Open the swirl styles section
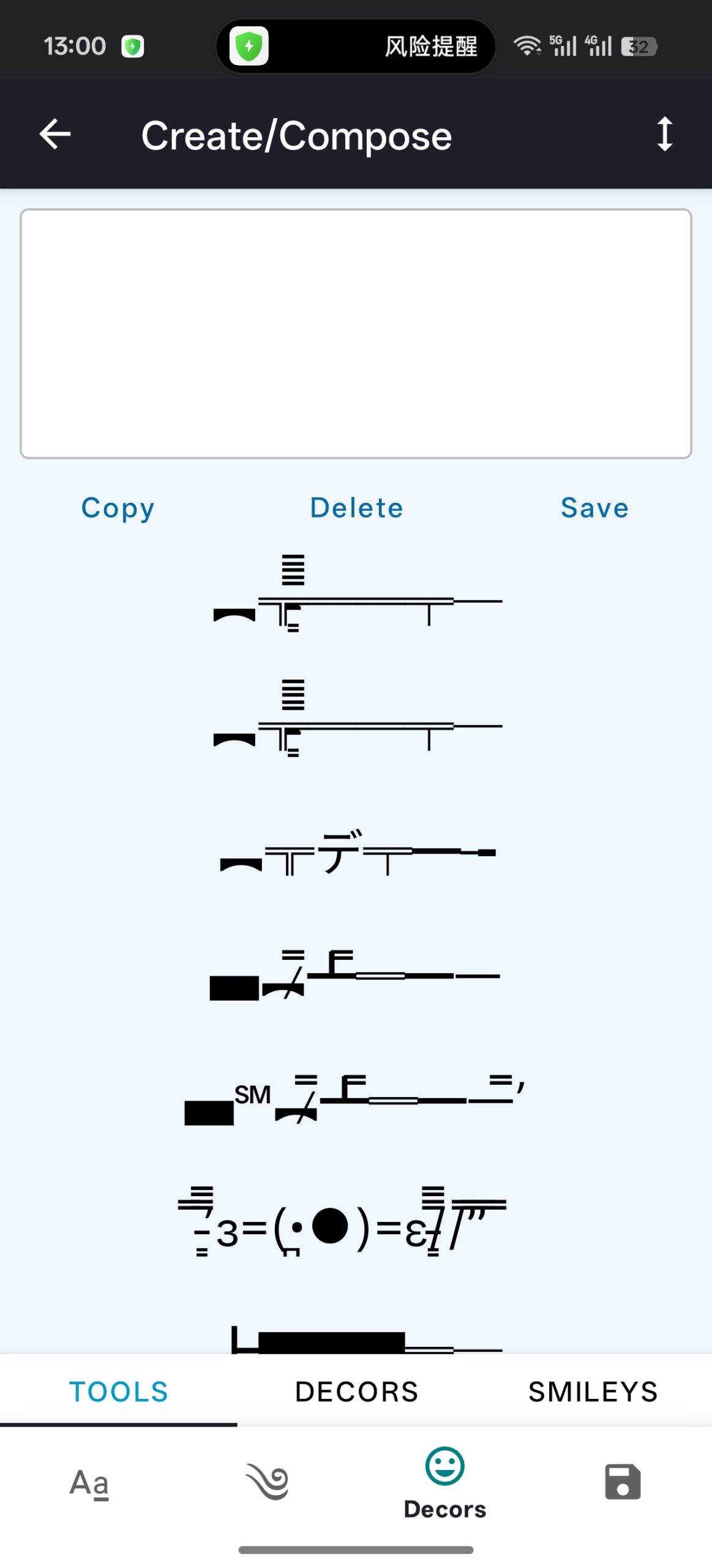This screenshot has width=712, height=1568. tap(268, 1482)
